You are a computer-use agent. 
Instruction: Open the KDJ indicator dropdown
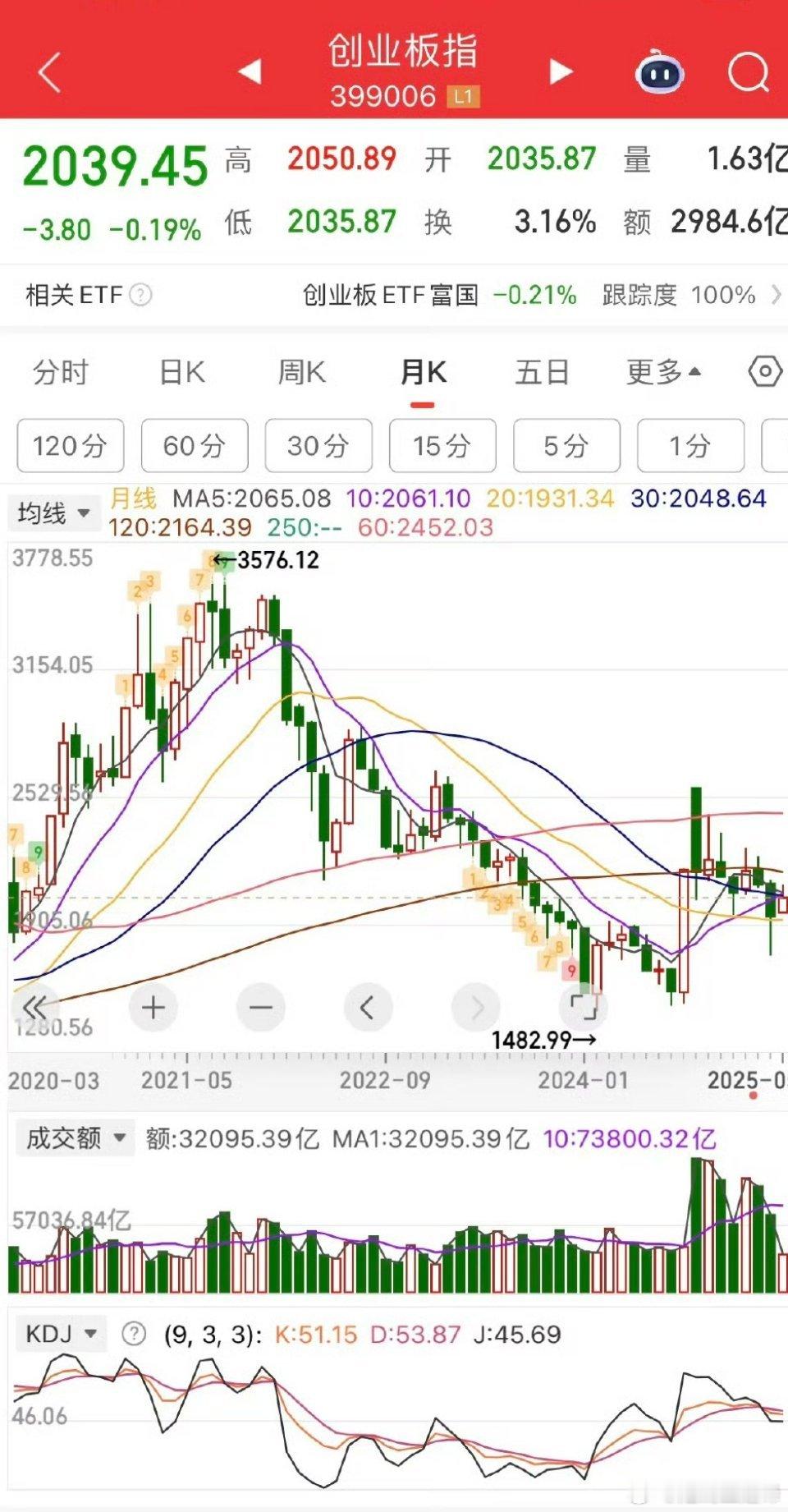pyautogui.click(x=62, y=1334)
